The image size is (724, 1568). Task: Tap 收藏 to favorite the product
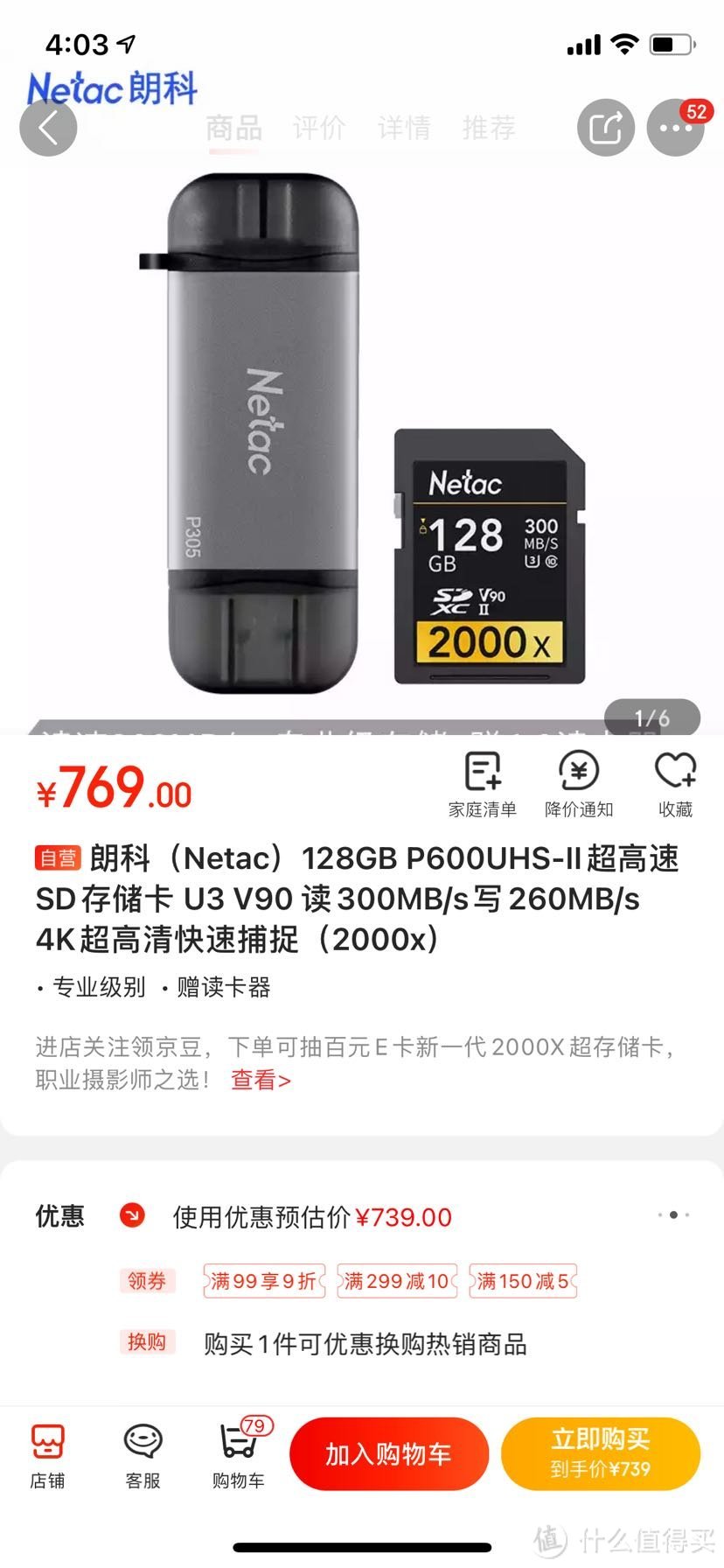(x=675, y=783)
